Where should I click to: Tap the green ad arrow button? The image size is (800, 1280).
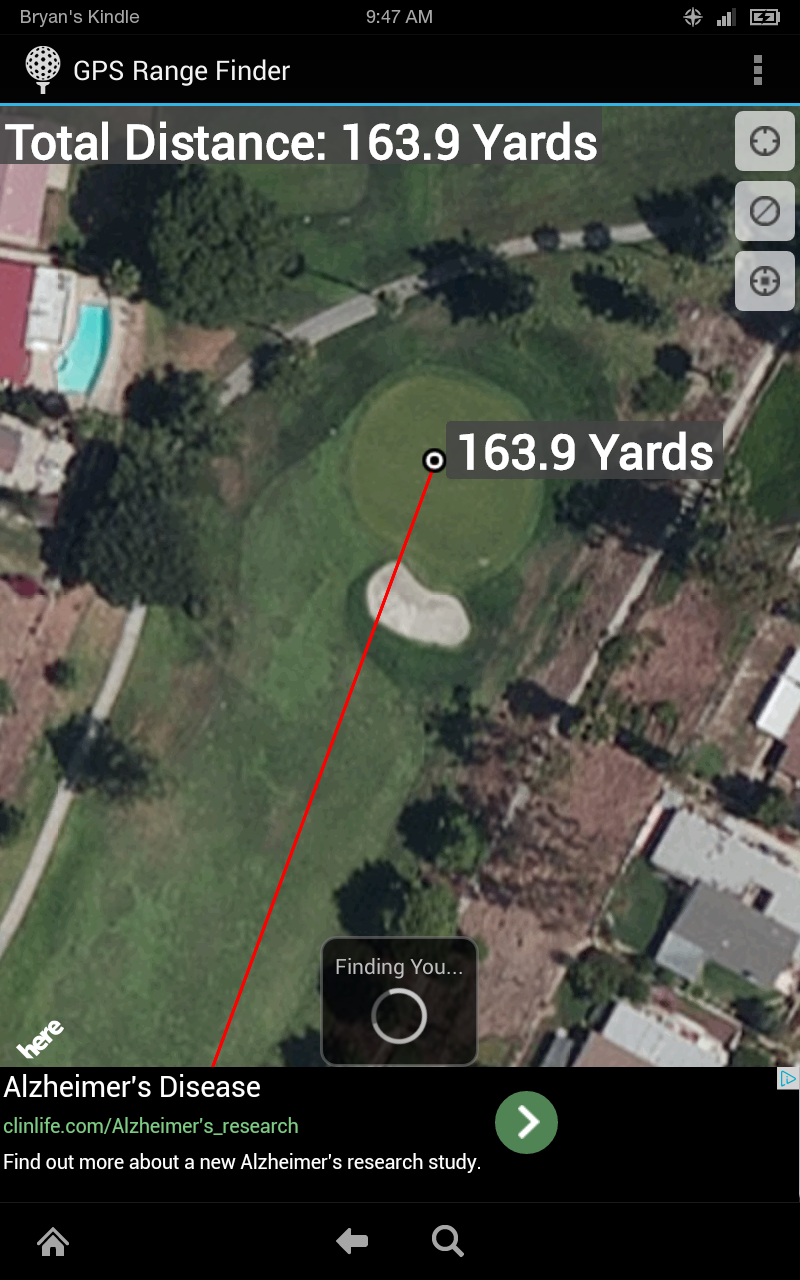526,1122
